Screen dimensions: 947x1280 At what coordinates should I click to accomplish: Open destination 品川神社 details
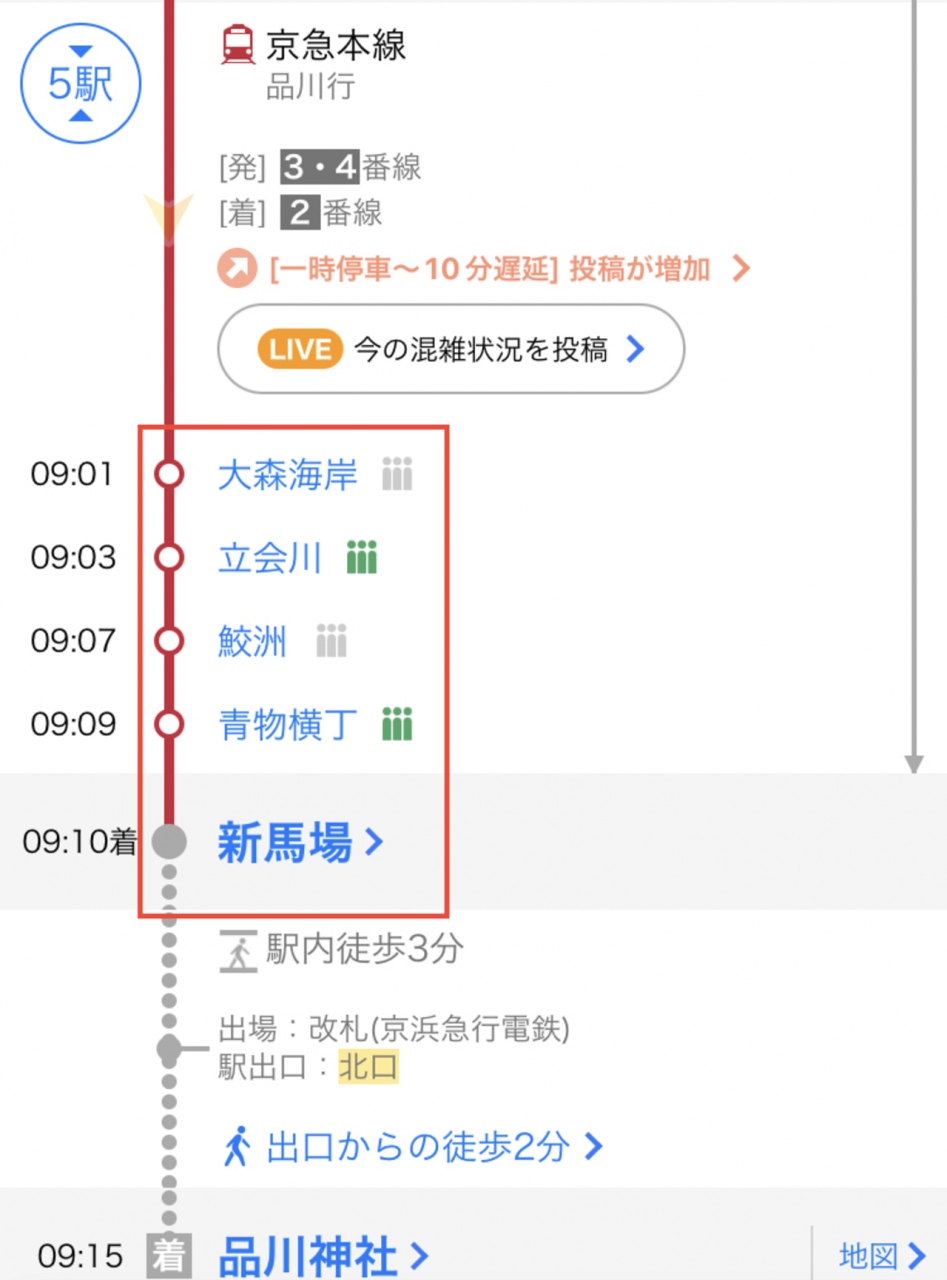pos(322,1255)
